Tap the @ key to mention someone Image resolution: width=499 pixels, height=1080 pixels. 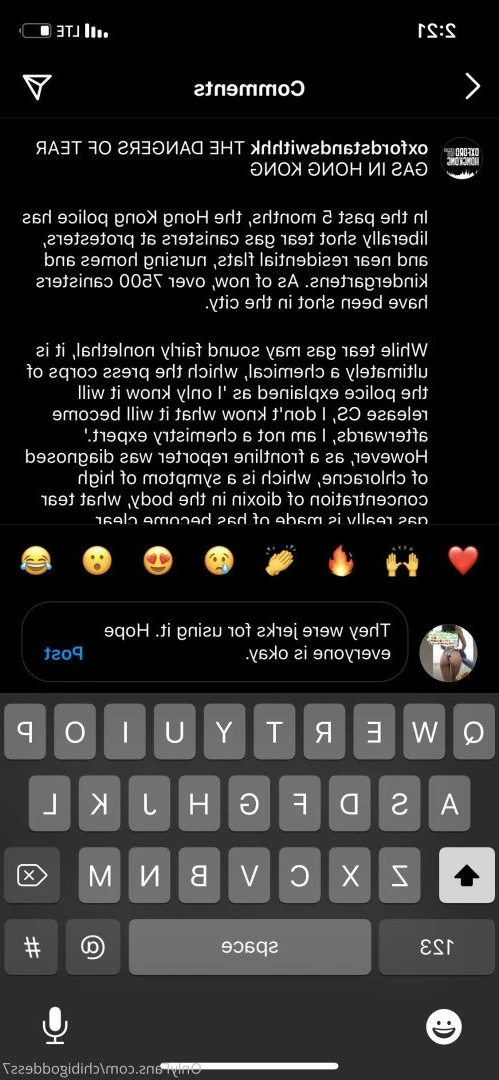(x=94, y=947)
